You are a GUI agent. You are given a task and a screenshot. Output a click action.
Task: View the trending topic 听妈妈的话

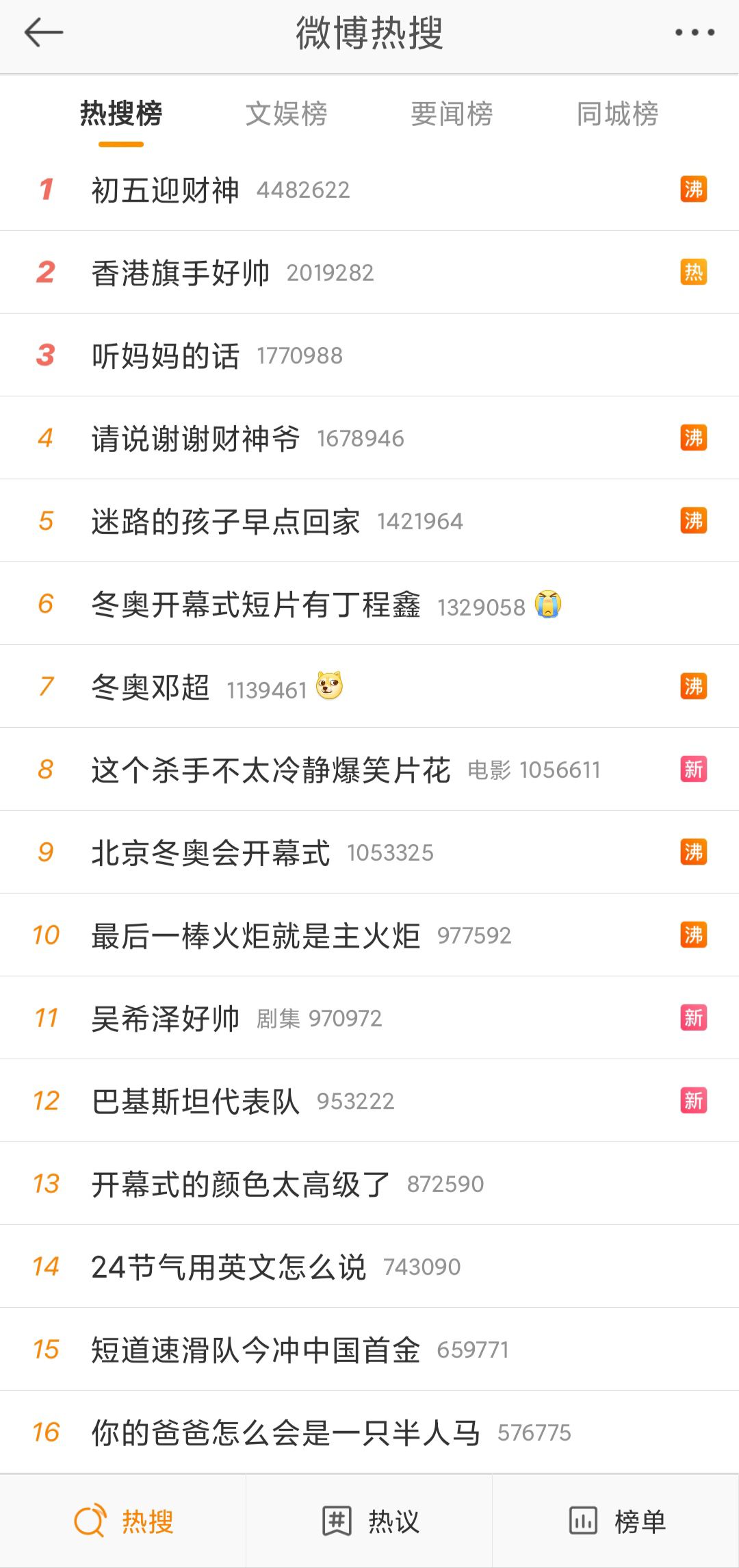[369, 355]
